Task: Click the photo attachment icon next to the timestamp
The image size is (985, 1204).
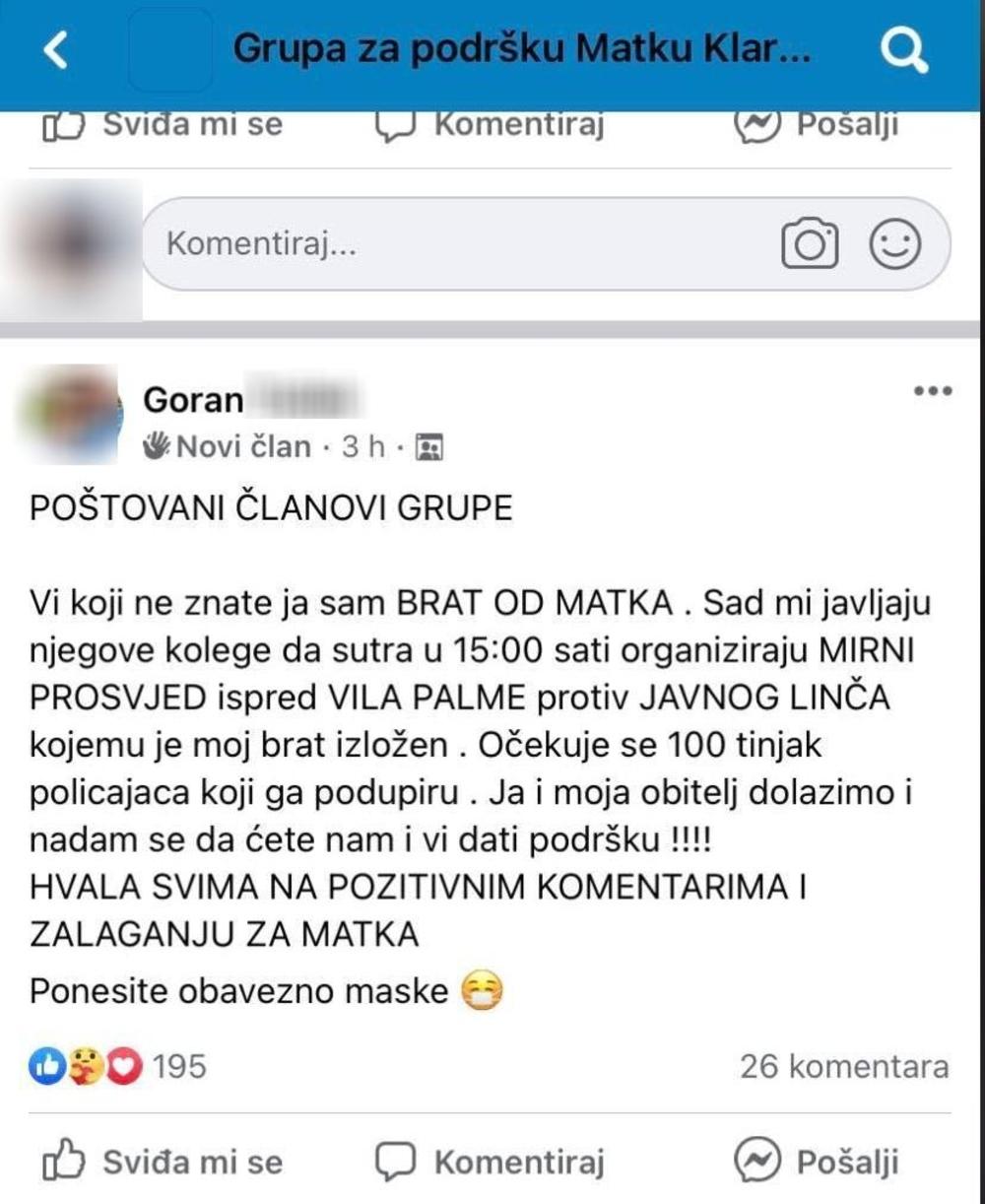Action: [x=429, y=445]
